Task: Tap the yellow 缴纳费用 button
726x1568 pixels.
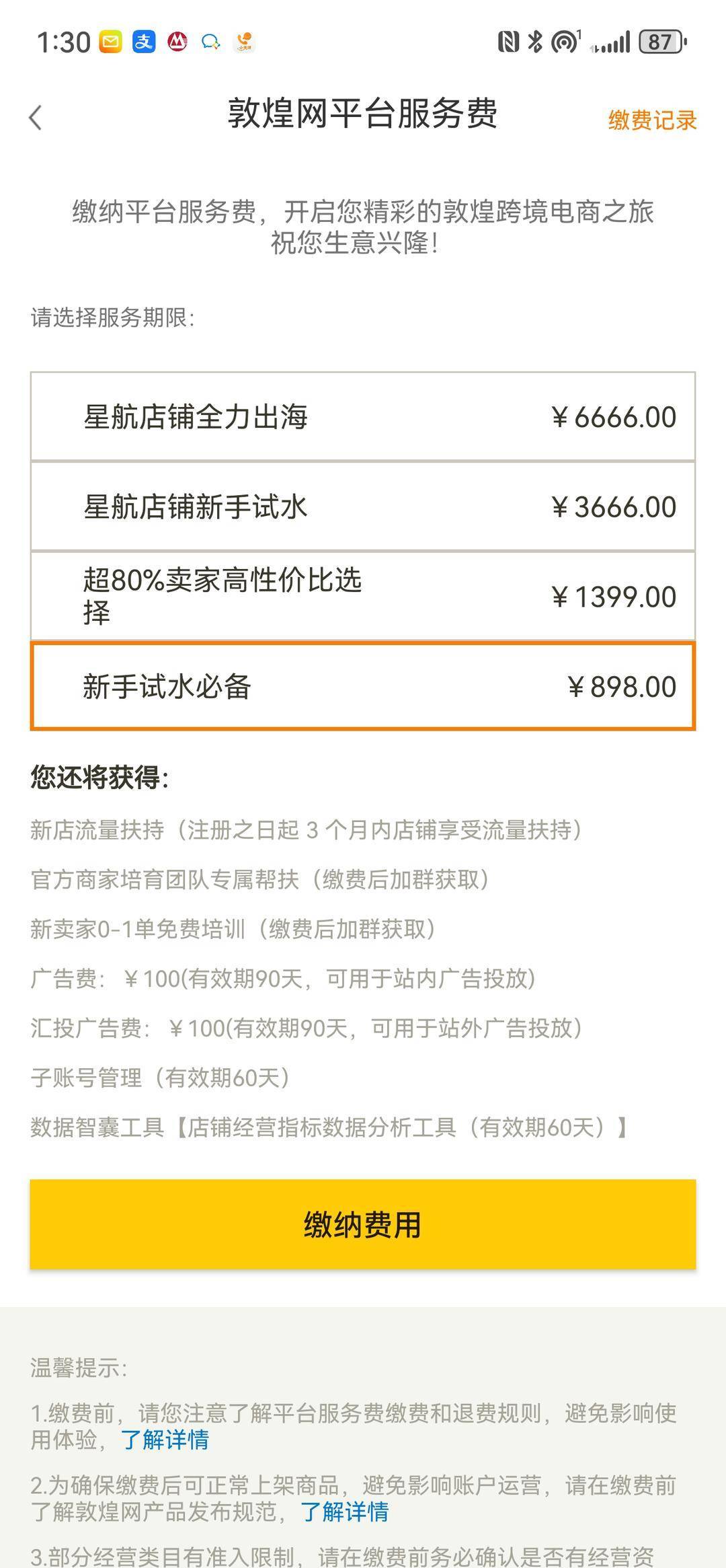Action: [363, 1224]
